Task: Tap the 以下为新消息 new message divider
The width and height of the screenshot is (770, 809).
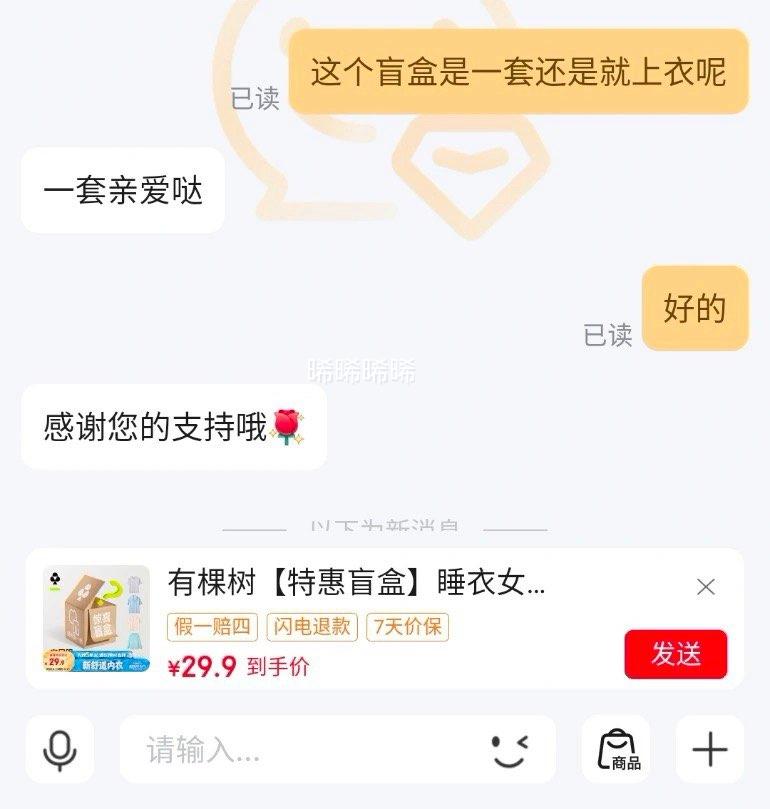Action: tap(385, 523)
